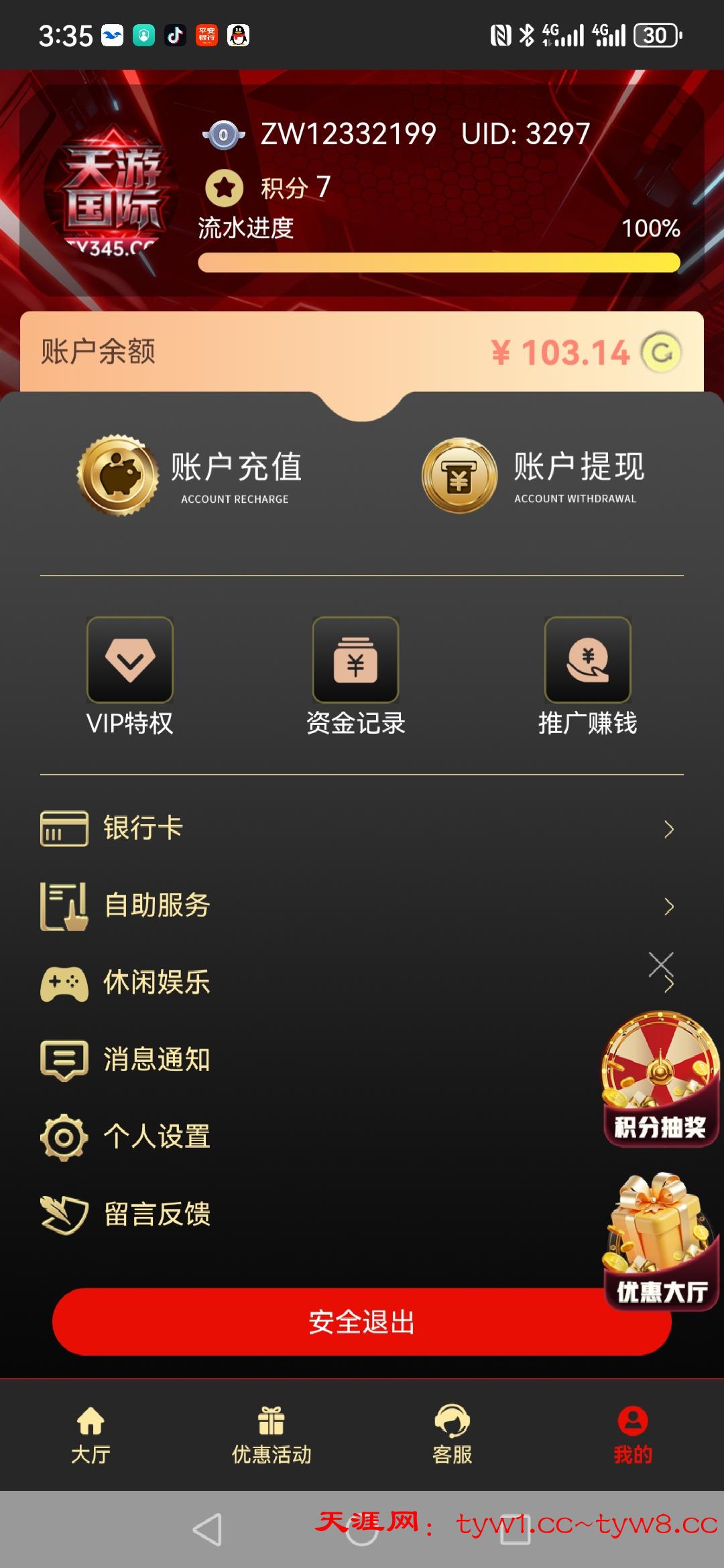Dismiss the floating promo with the X
The height and width of the screenshot is (1568, 724).
point(662,965)
